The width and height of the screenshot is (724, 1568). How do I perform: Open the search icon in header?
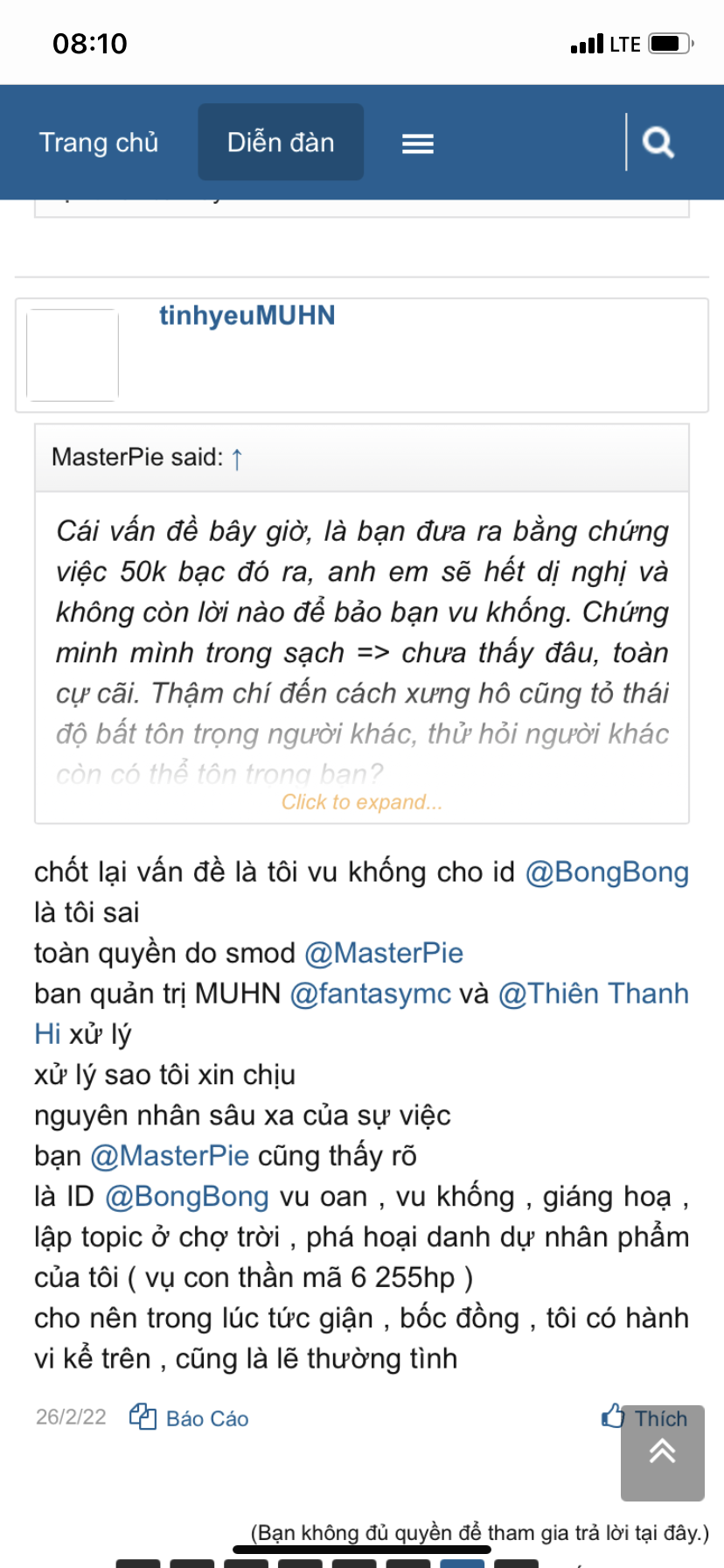pos(658,142)
